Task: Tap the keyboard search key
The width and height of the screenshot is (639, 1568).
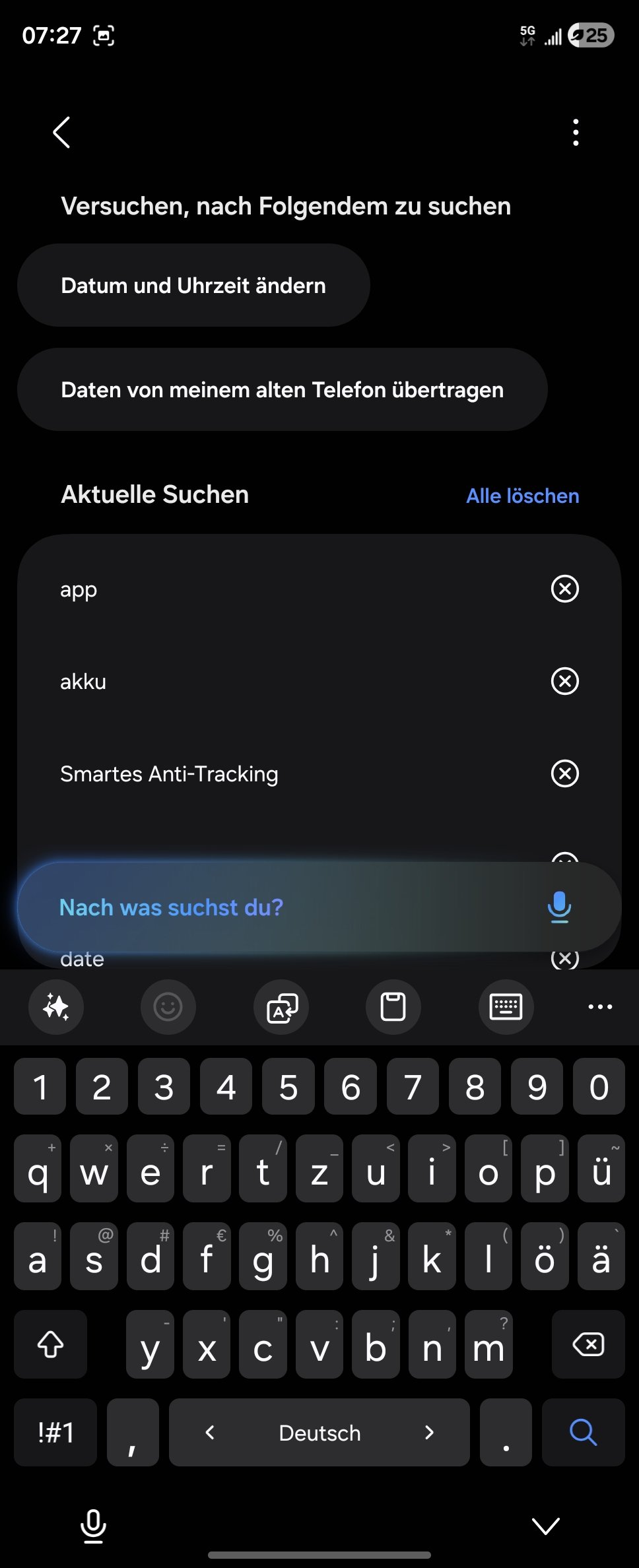Action: [583, 1432]
